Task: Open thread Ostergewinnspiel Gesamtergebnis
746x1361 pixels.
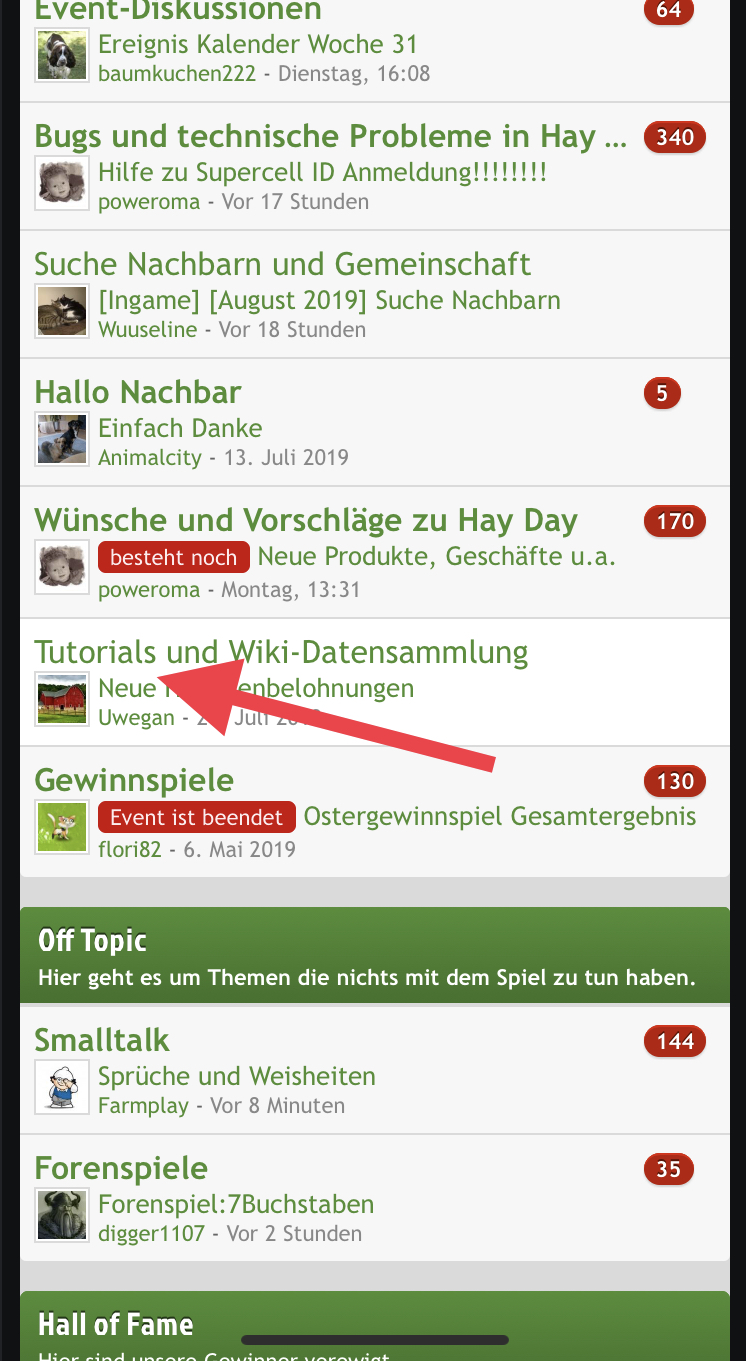Action: pos(499,817)
